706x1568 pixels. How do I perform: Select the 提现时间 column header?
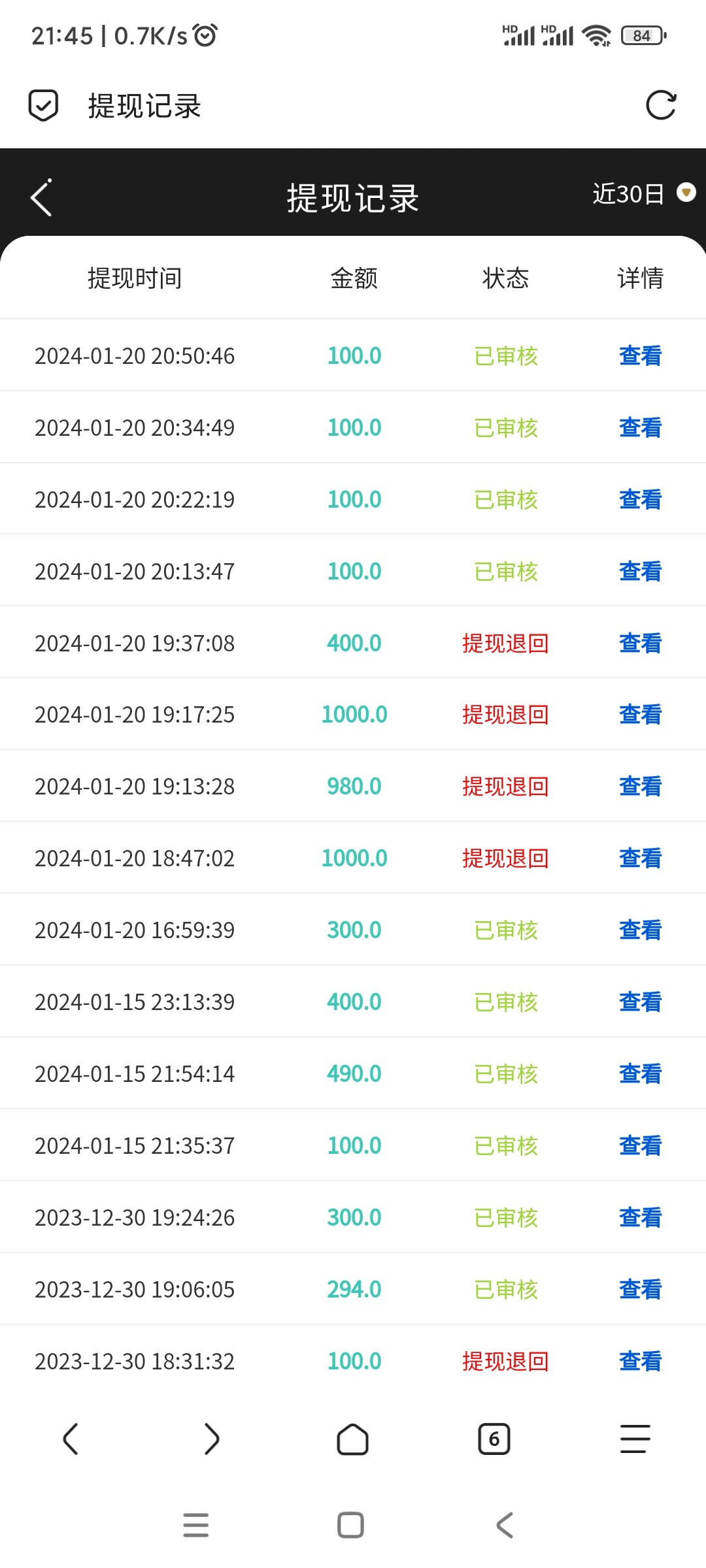(x=133, y=278)
